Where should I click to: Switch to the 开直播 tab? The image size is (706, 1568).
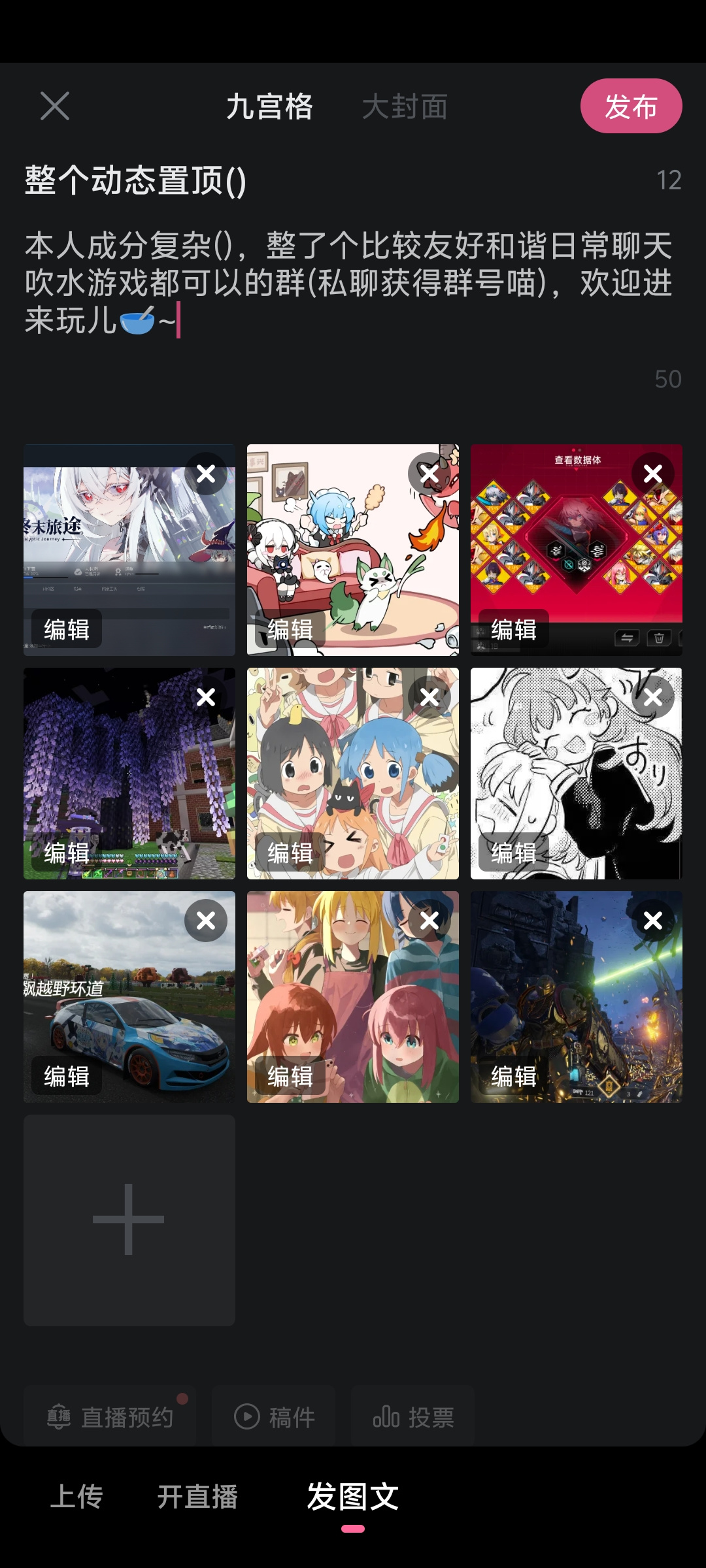coord(197,1496)
